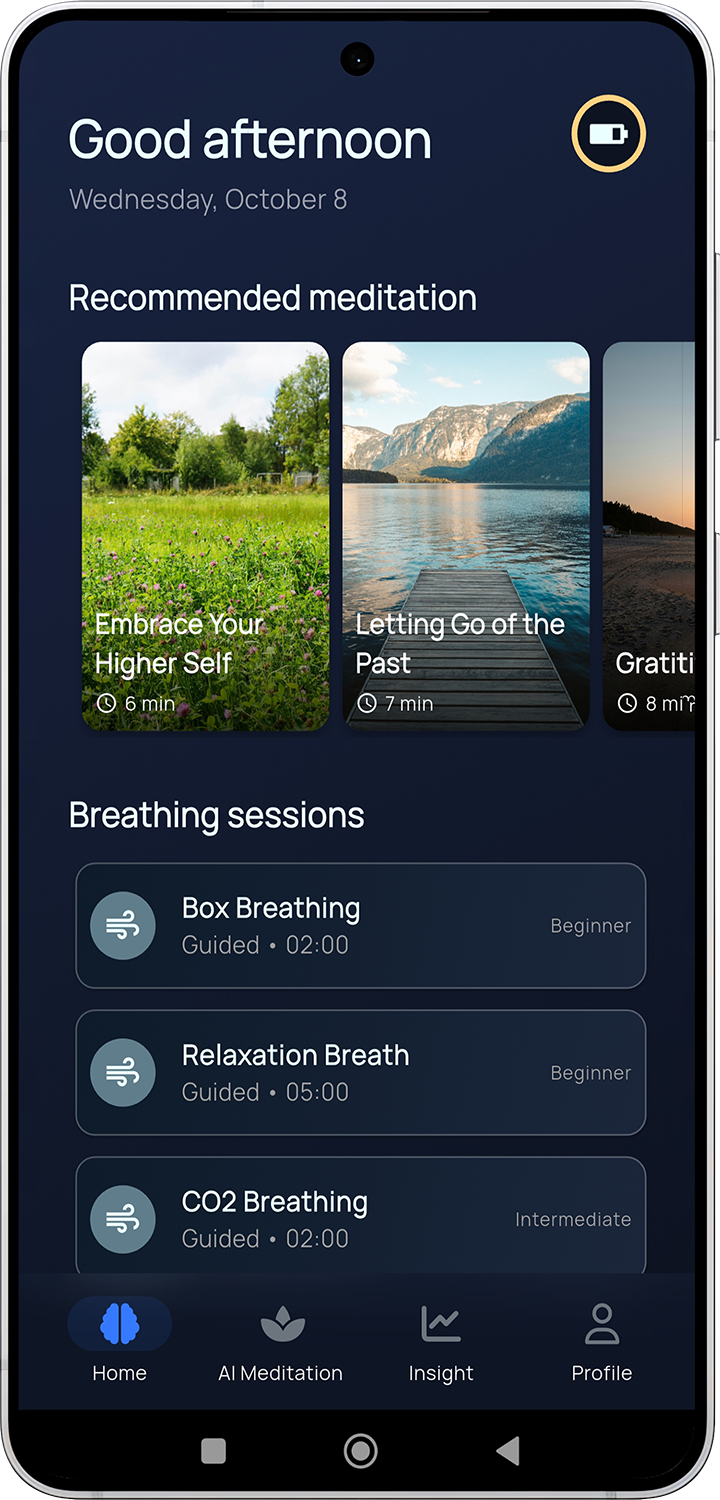720x1500 pixels.
Task: Start the Relaxation Breath session
Action: [360, 1072]
